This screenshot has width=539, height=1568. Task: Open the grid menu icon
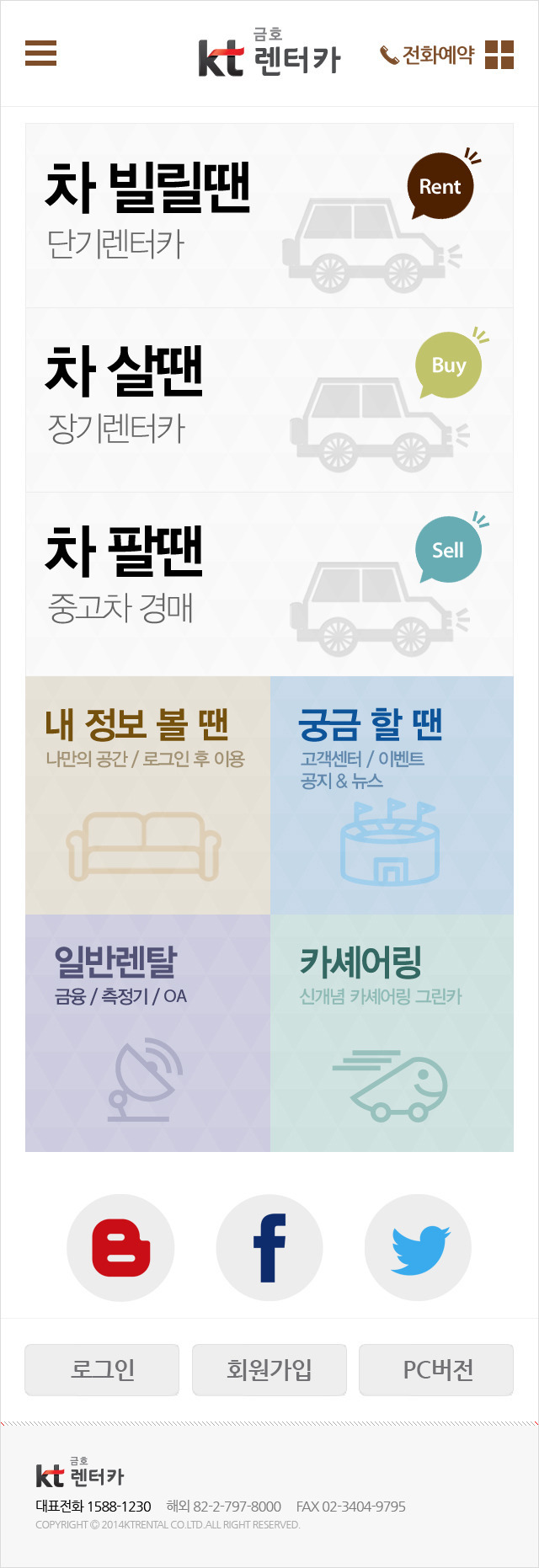point(499,55)
